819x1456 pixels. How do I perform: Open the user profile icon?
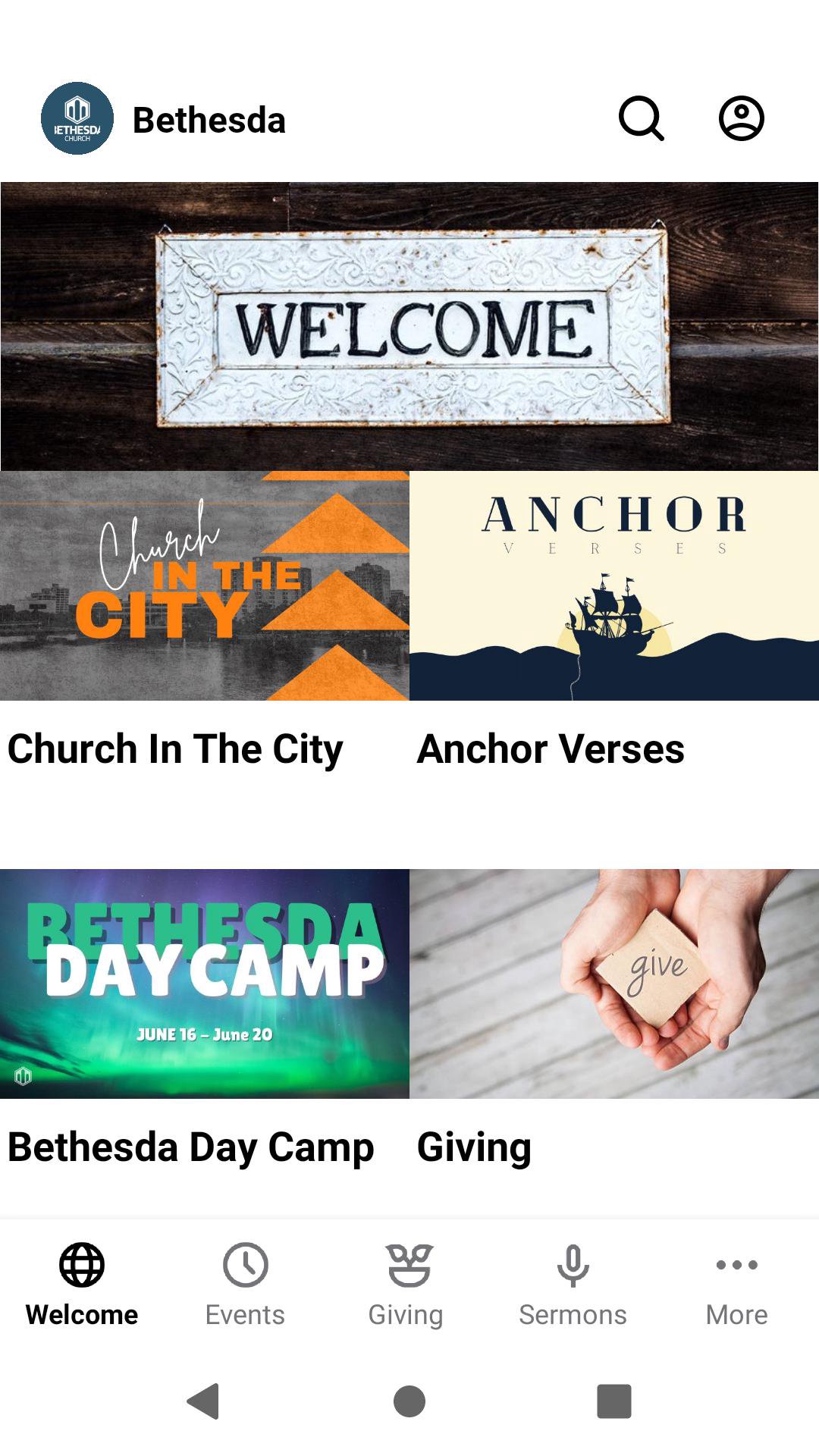[x=741, y=119]
